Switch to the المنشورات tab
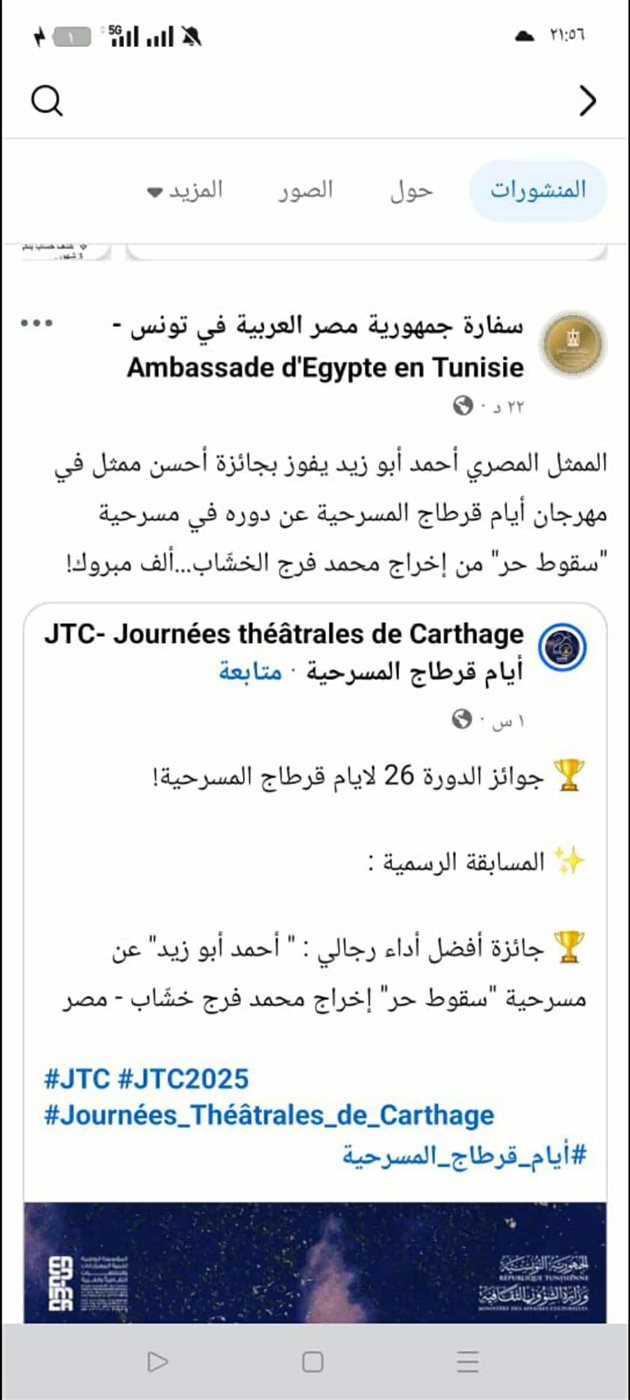This screenshot has height=1400, width=630. point(538,190)
